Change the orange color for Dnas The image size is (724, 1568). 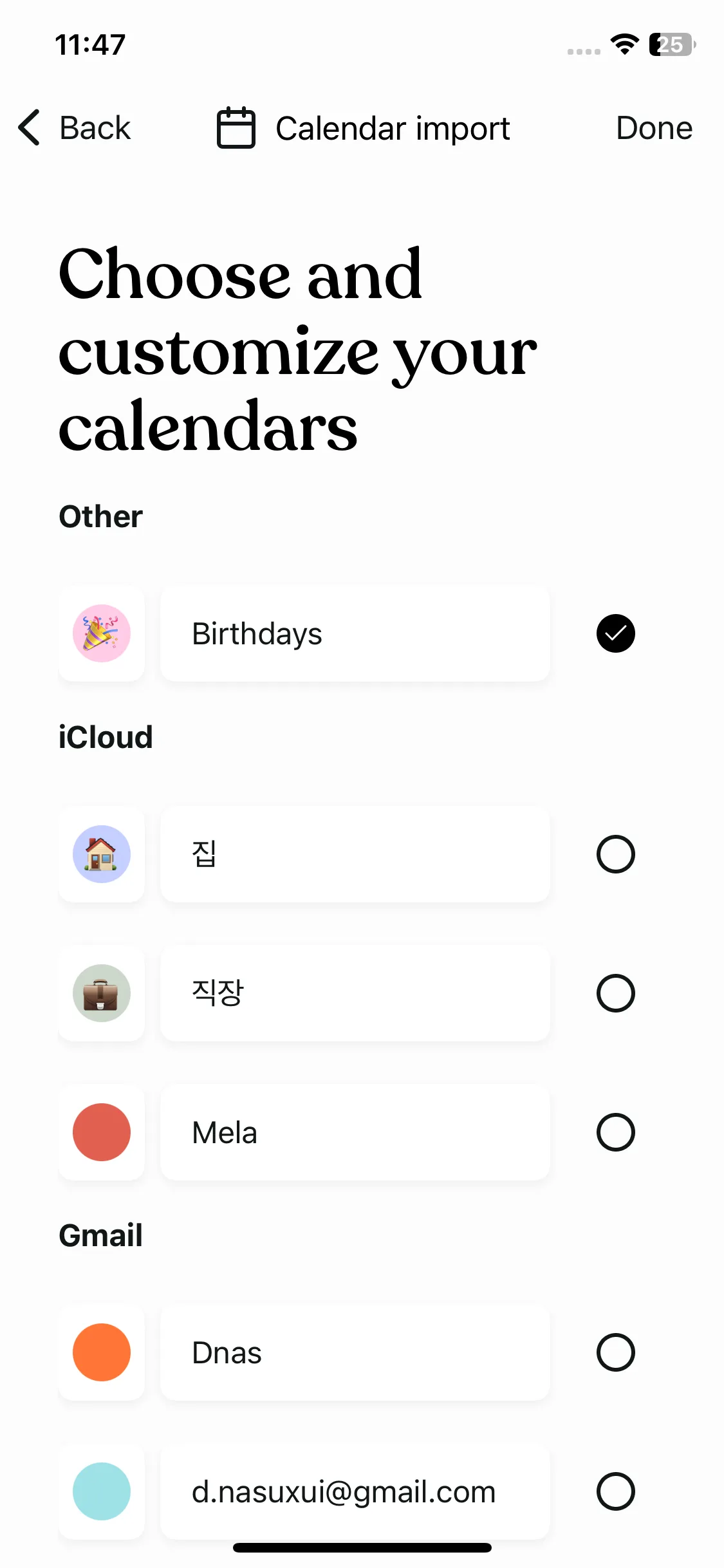click(102, 1352)
